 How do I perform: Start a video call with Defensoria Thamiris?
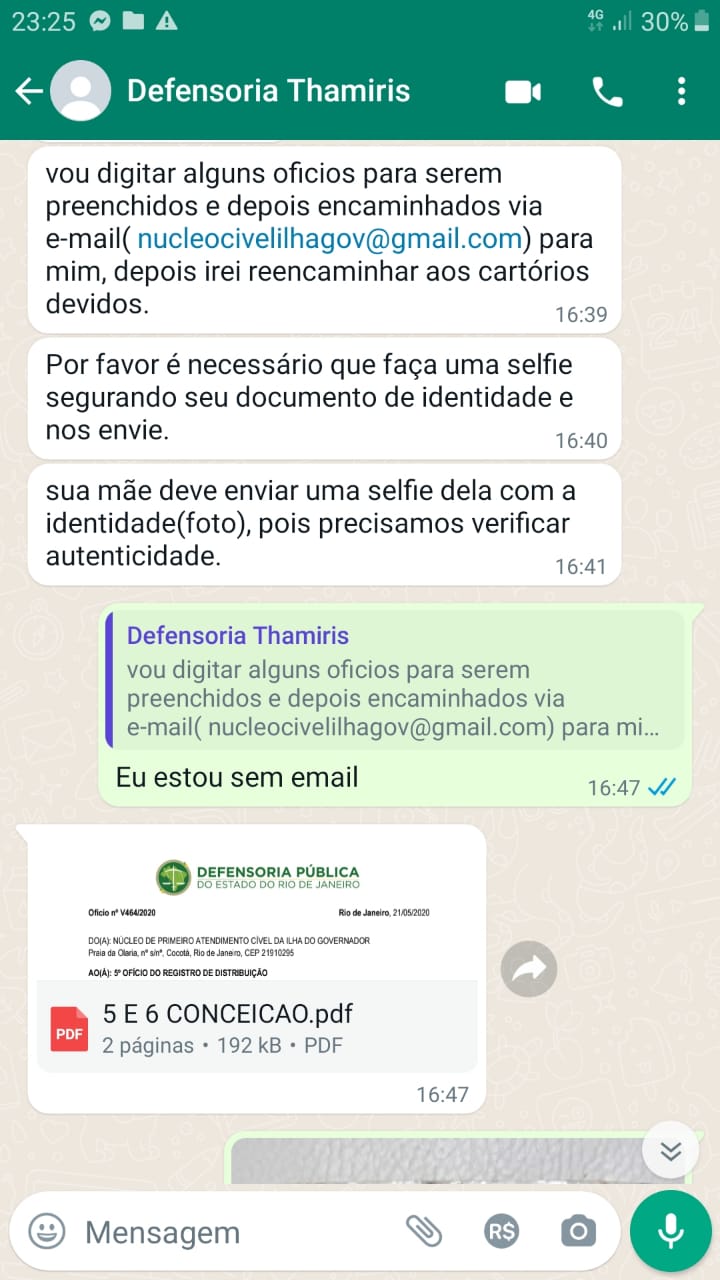[x=522, y=92]
